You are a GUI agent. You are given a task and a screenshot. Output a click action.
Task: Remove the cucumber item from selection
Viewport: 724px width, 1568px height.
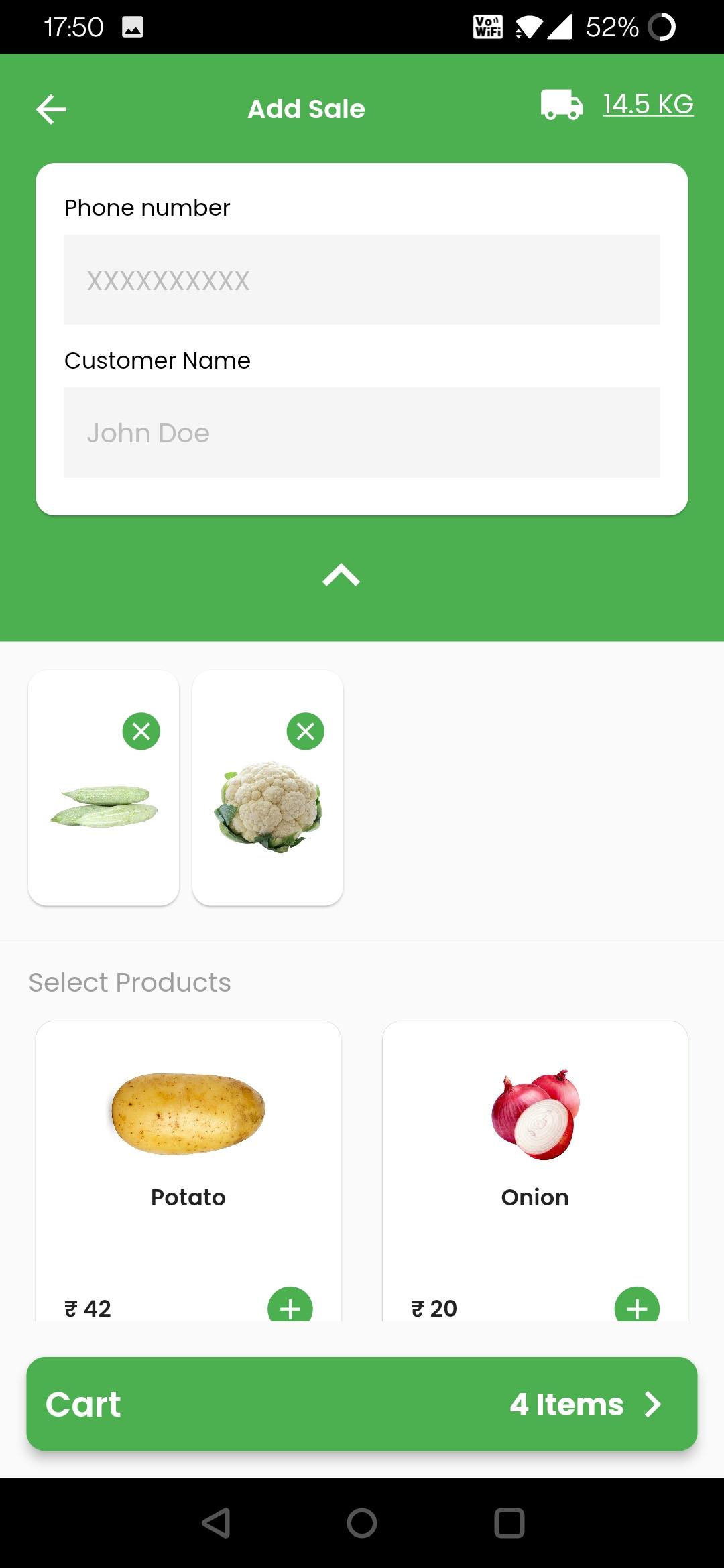(x=141, y=731)
